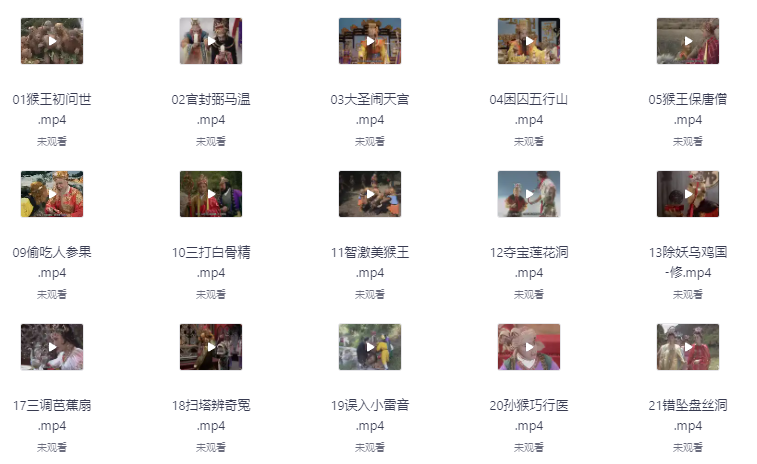Open 20孙猴巧行医.mp4
The image size is (757, 464).
(529, 347)
